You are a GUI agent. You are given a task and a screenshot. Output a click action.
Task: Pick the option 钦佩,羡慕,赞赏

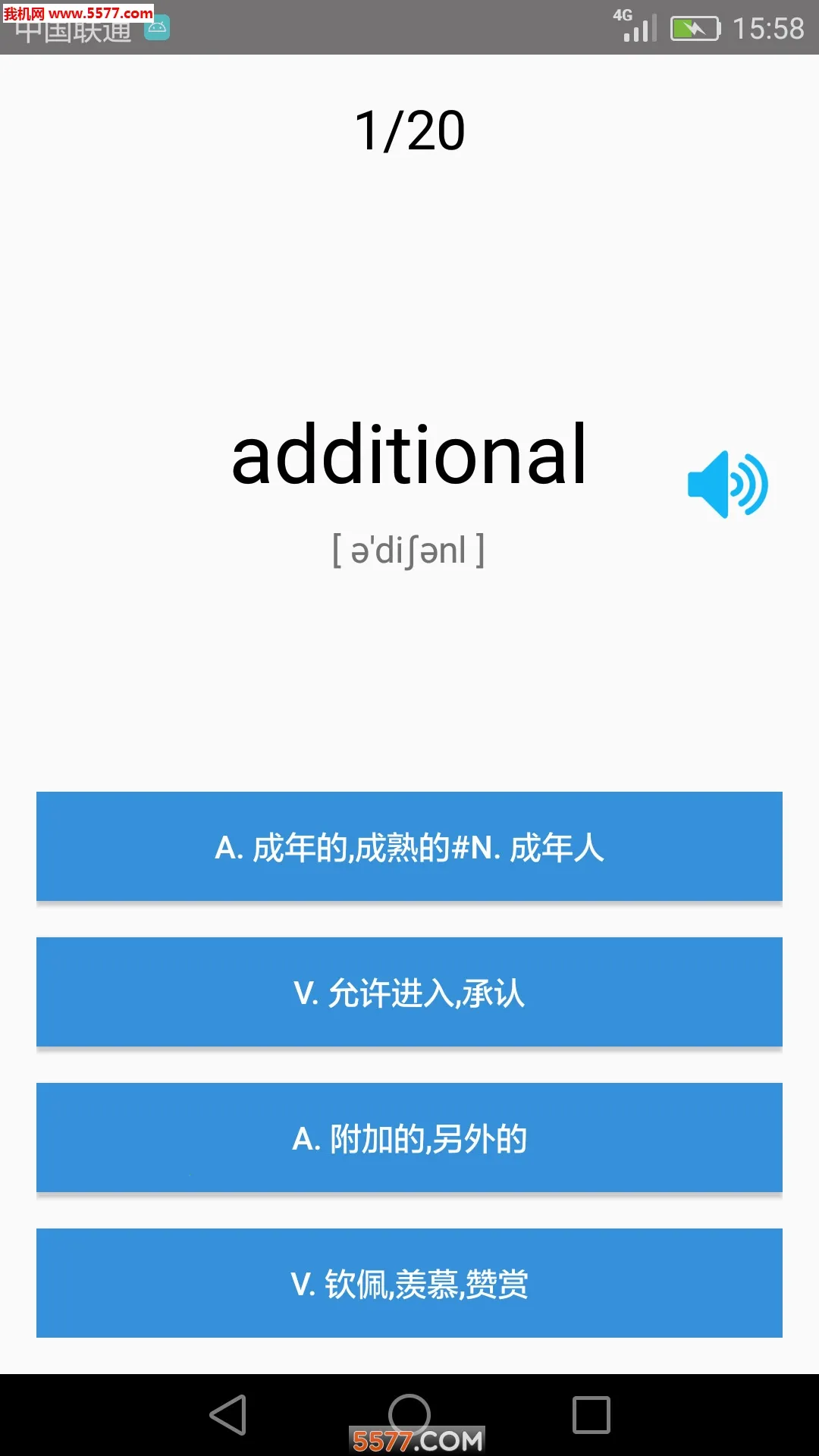pyautogui.click(x=408, y=1283)
